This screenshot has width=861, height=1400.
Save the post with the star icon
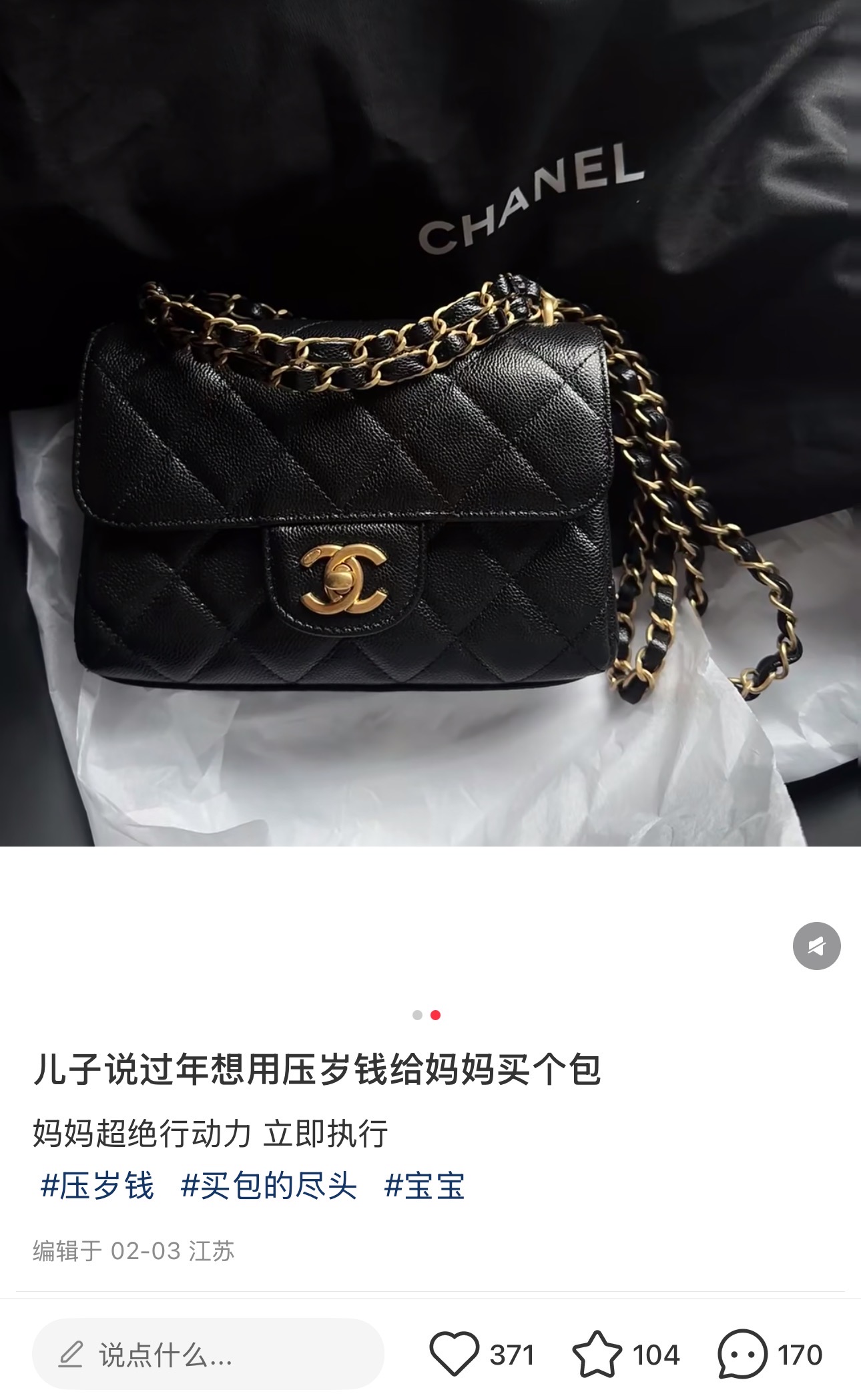[597, 1354]
